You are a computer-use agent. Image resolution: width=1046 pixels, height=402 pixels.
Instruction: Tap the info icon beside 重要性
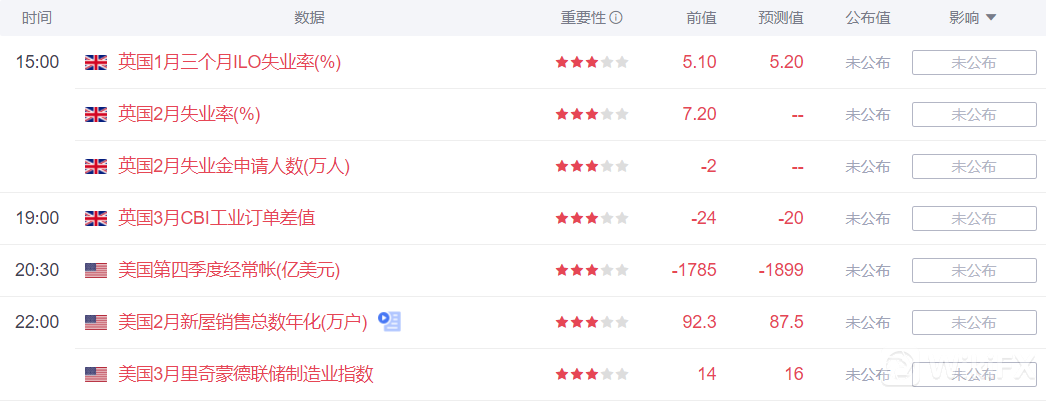[x=616, y=18]
